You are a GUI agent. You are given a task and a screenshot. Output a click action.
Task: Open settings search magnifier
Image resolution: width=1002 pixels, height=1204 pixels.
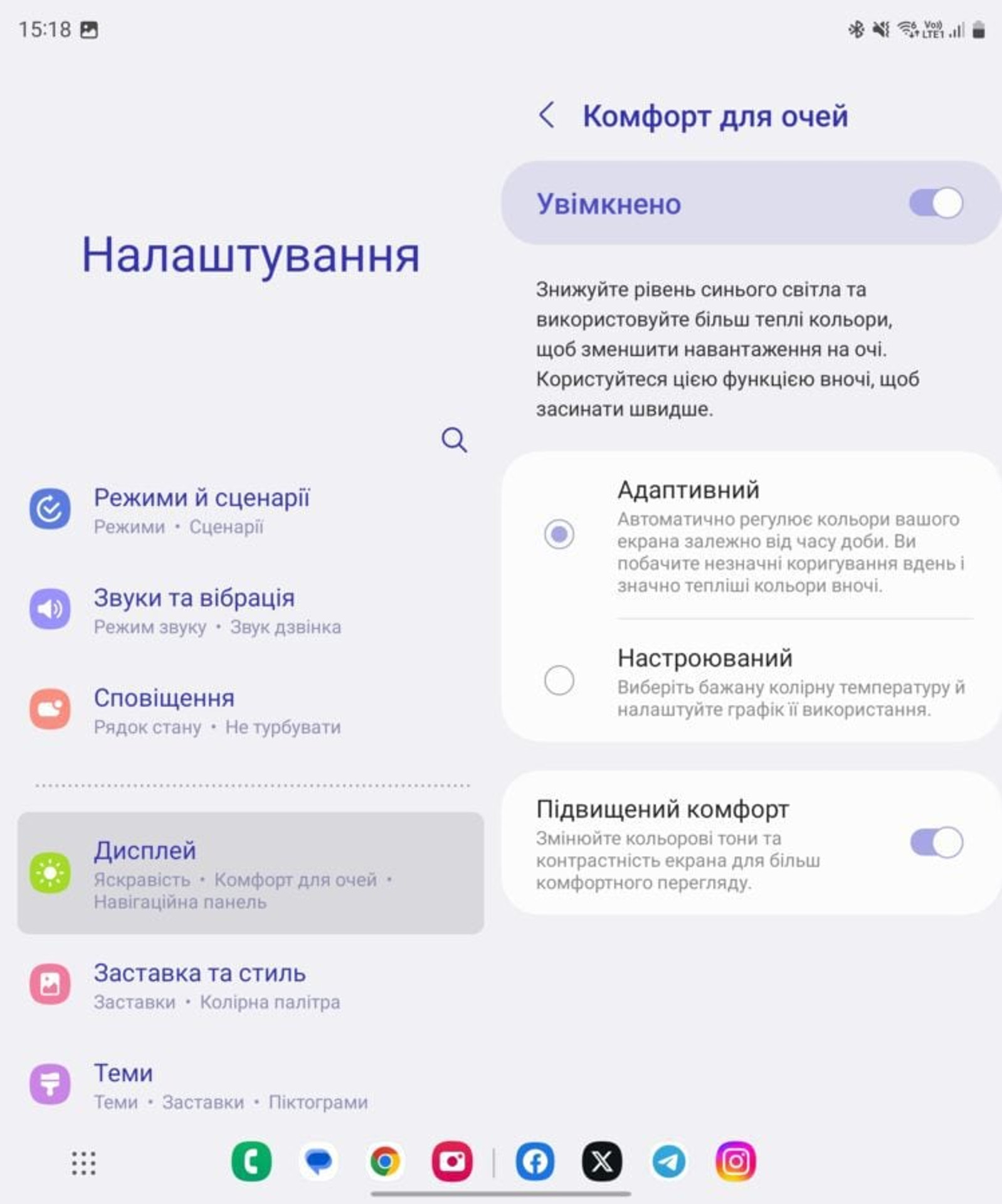click(x=454, y=440)
